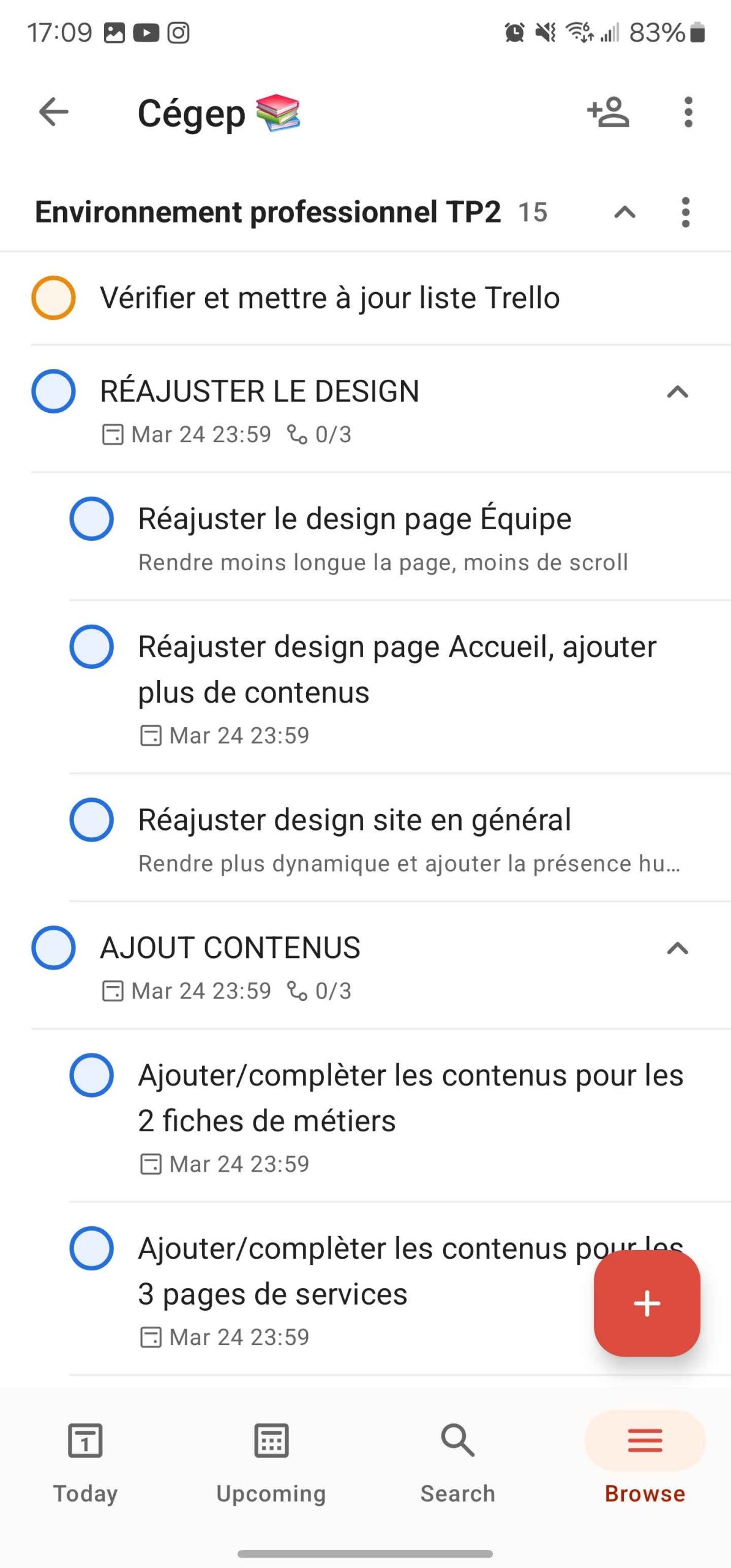731x1568 pixels.
Task: Open the Cégep project overflow menu
Action: click(688, 112)
